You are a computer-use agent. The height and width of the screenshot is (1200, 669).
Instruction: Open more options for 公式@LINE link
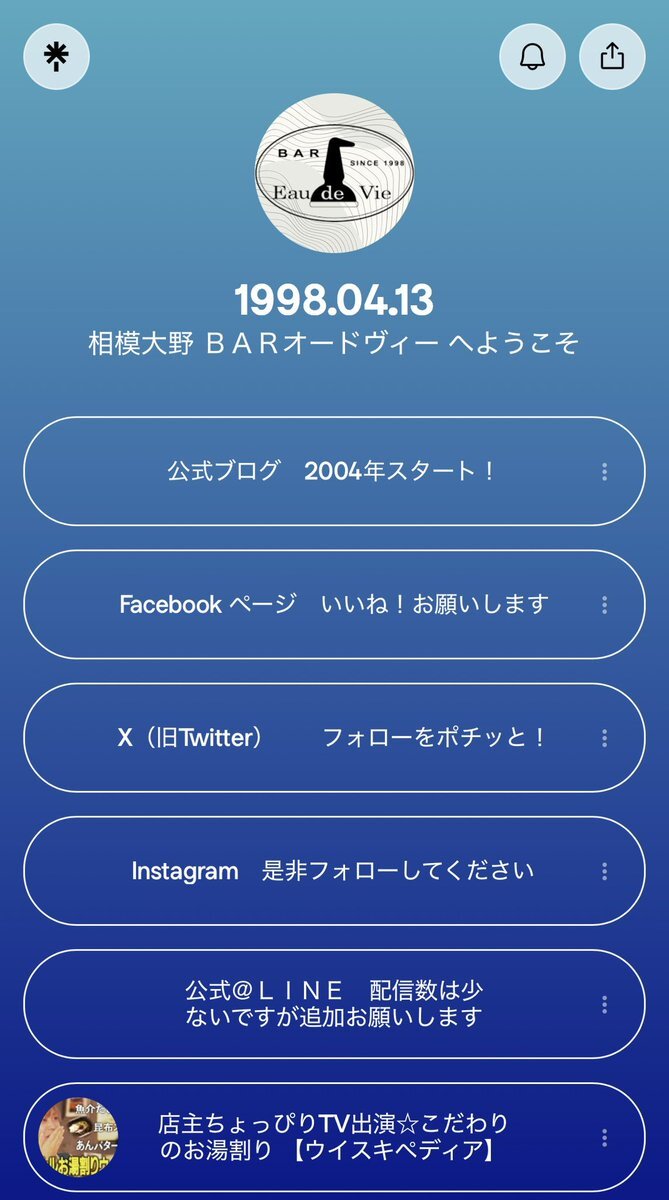[x=604, y=1004]
